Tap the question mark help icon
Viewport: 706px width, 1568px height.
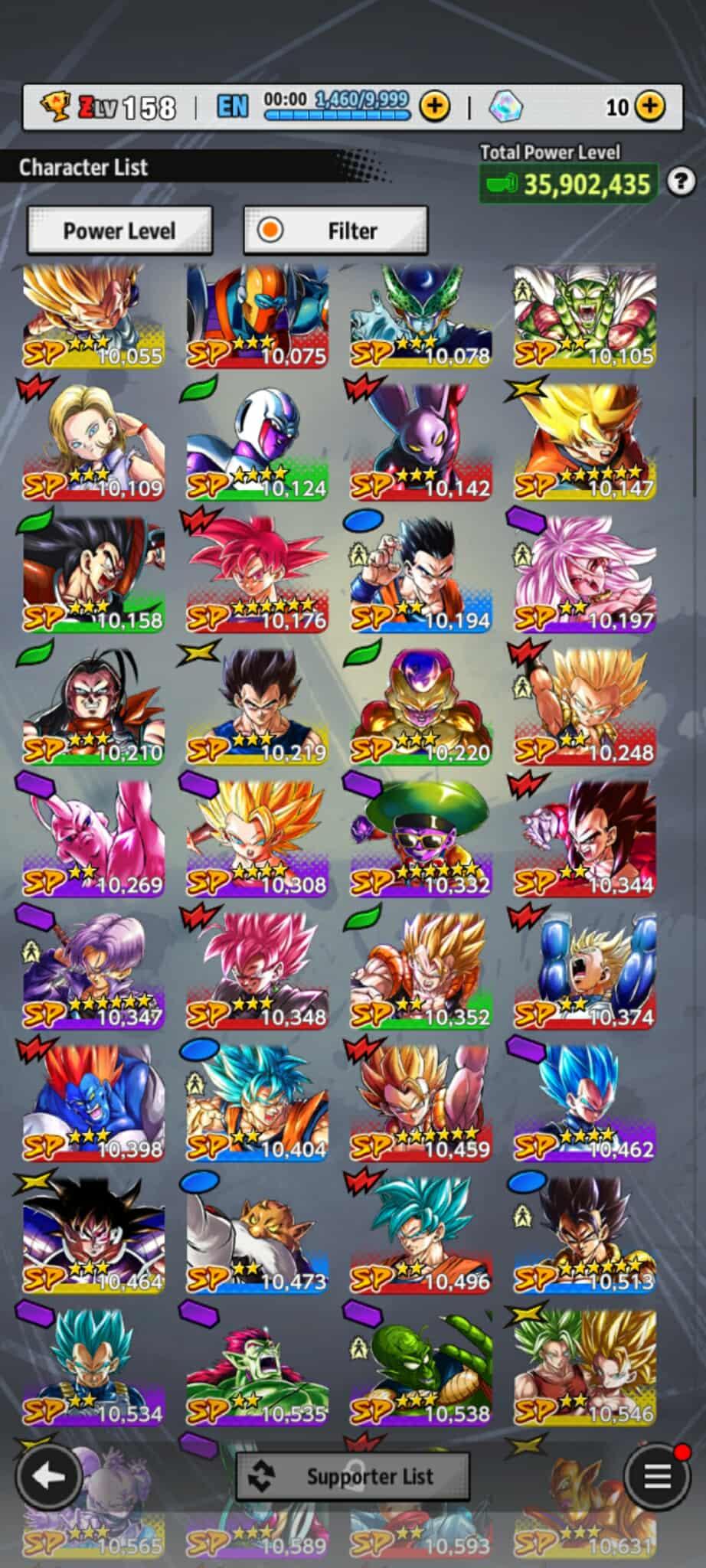[681, 182]
